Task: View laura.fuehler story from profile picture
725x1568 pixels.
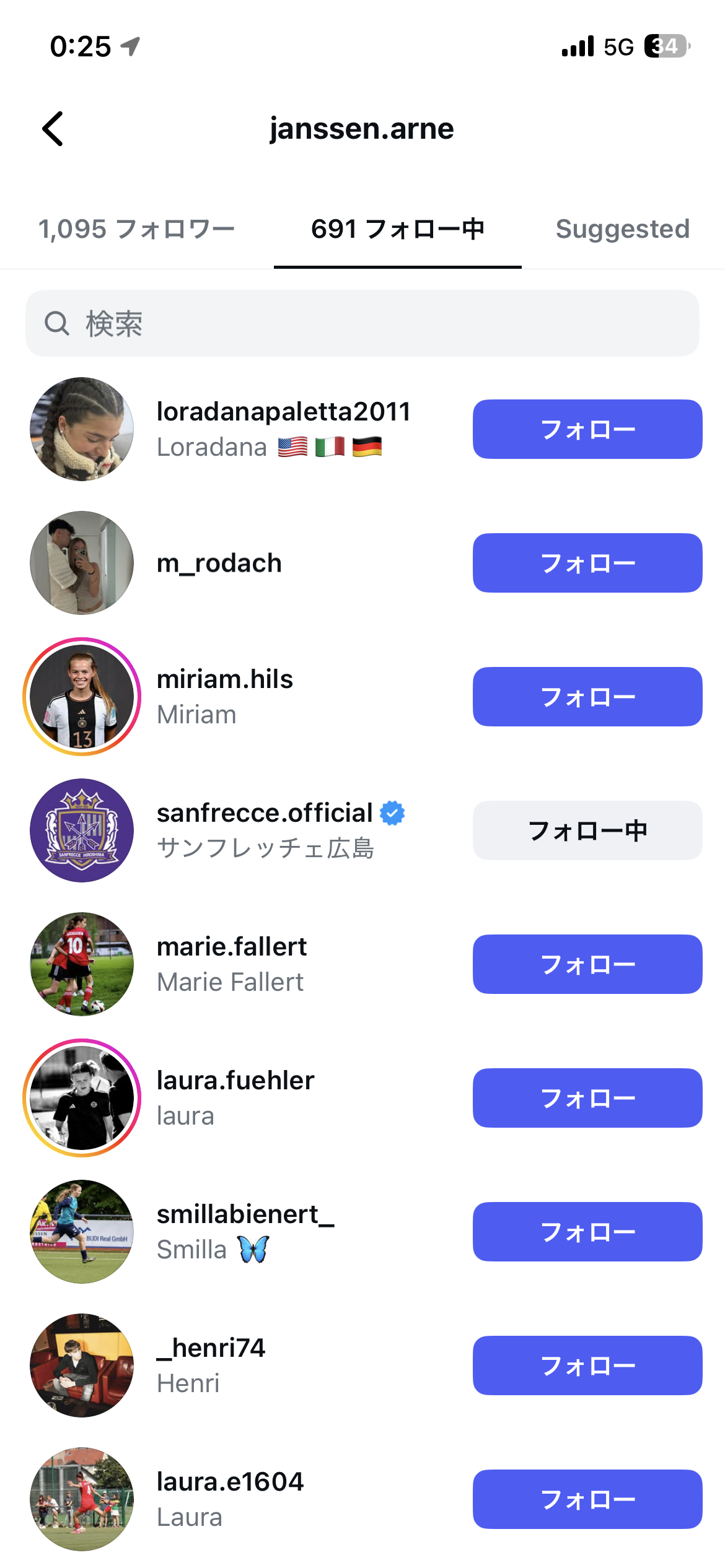Action: click(82, 1098)
